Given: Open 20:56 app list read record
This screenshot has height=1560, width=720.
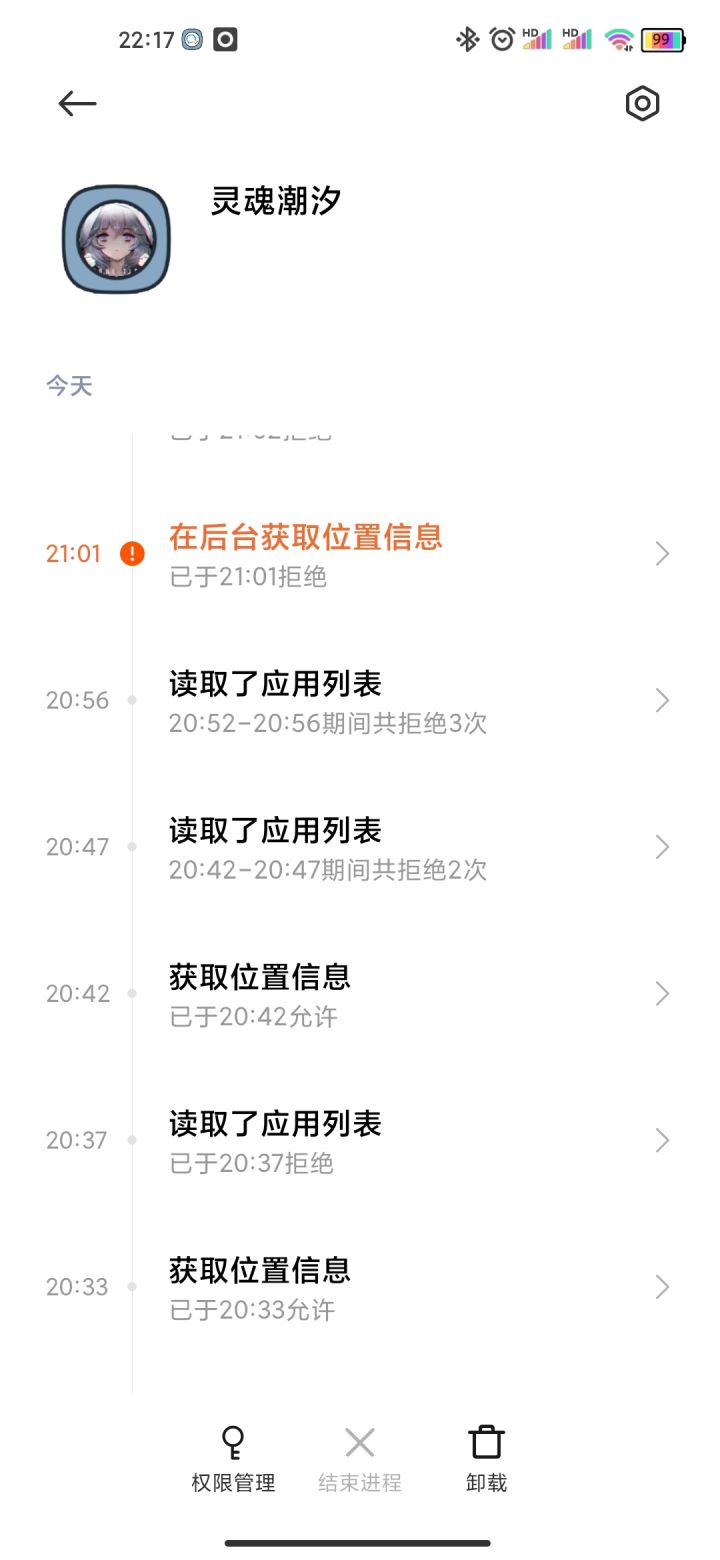Looking at the screenshot, I should (360, 700).
